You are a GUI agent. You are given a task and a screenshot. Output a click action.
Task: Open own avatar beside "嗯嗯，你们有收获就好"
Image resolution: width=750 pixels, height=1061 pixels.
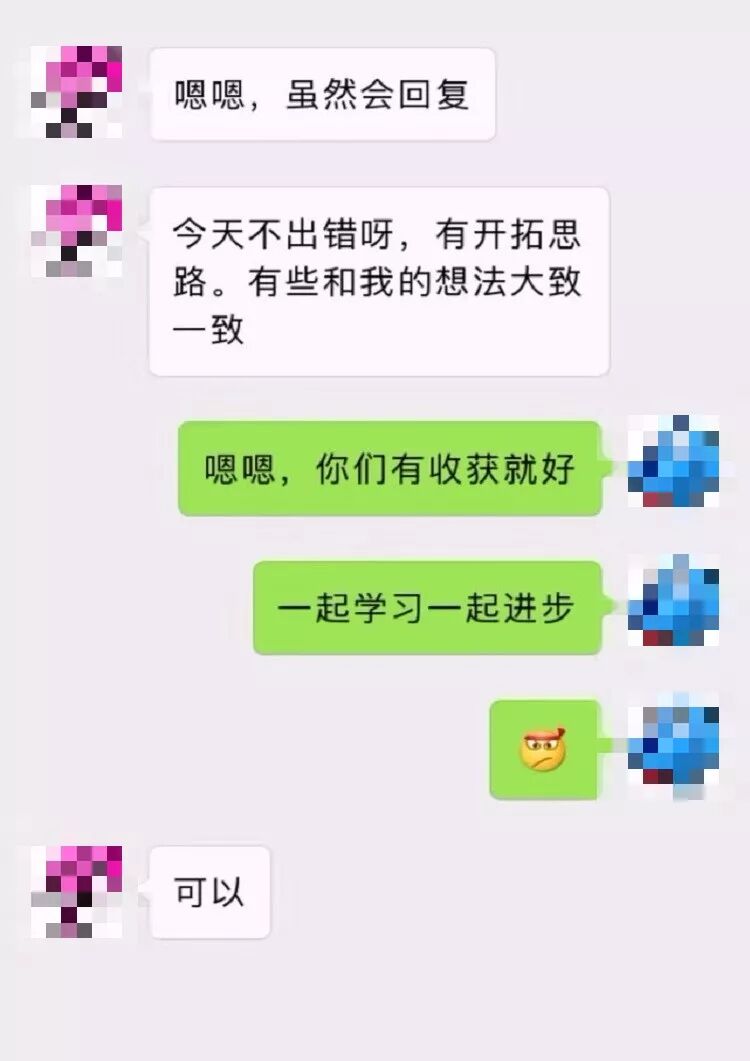(x=673, y=461)
